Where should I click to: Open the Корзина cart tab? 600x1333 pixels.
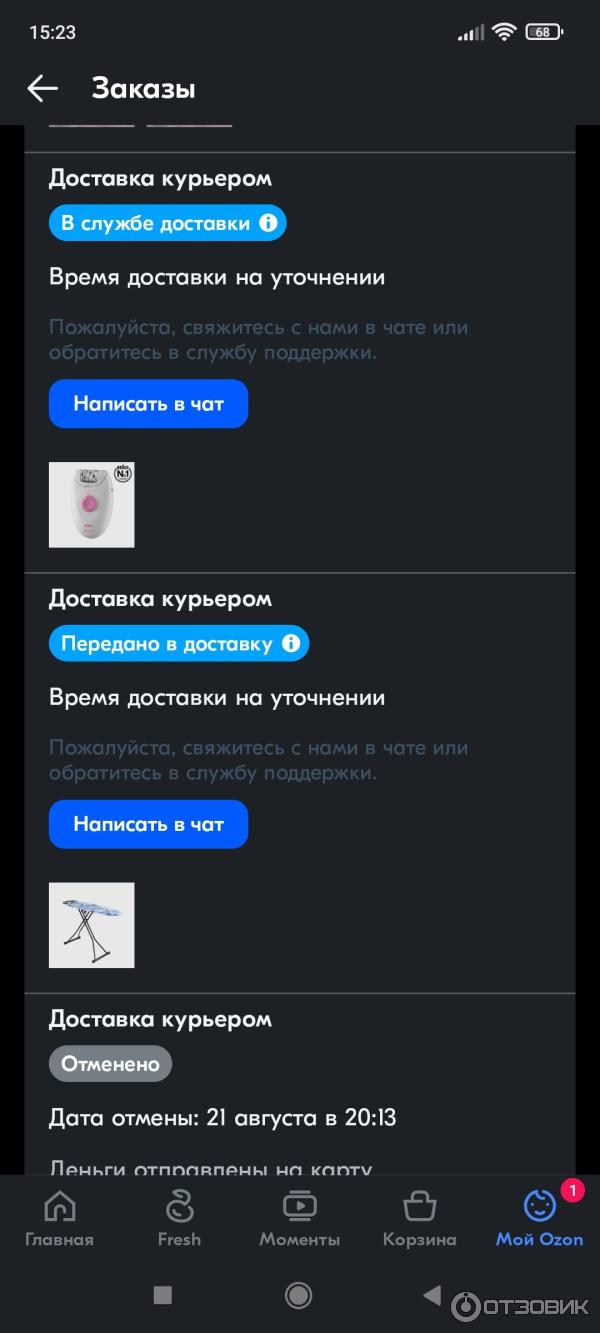(419, 1219)
